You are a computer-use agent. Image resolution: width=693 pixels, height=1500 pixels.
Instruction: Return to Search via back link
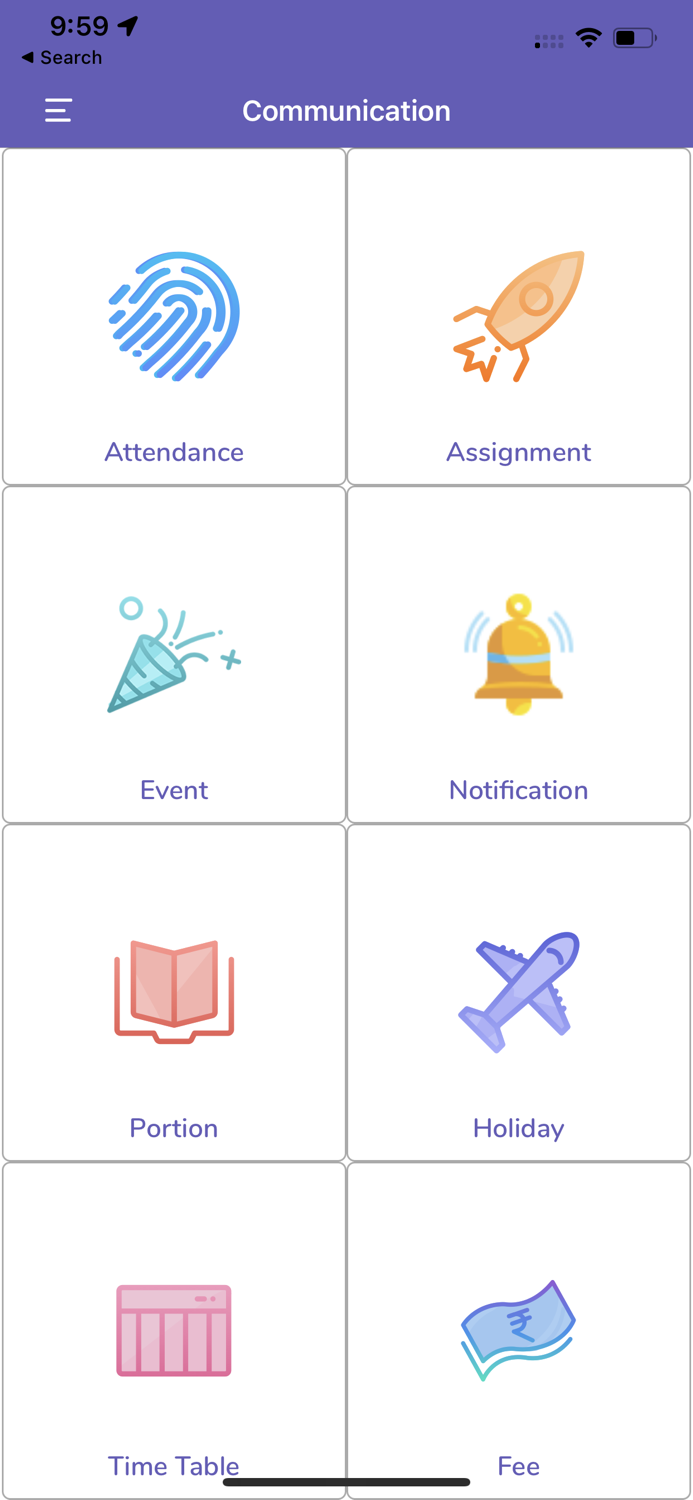pos(62,58)
